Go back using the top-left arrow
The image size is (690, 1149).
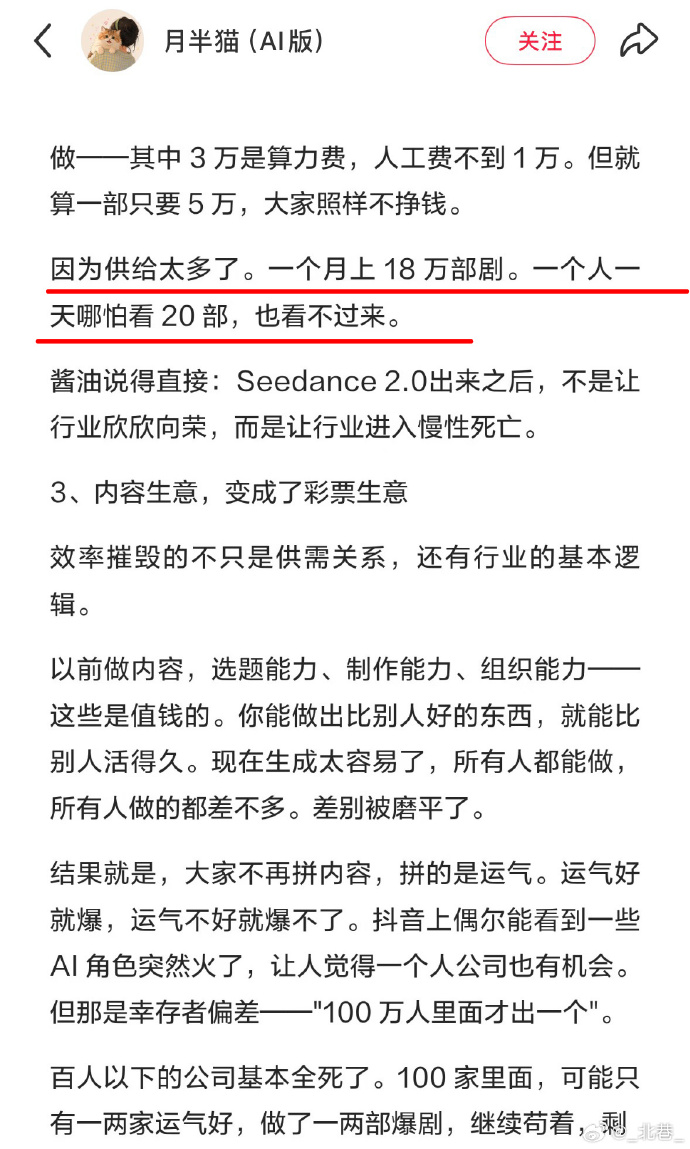43,40
